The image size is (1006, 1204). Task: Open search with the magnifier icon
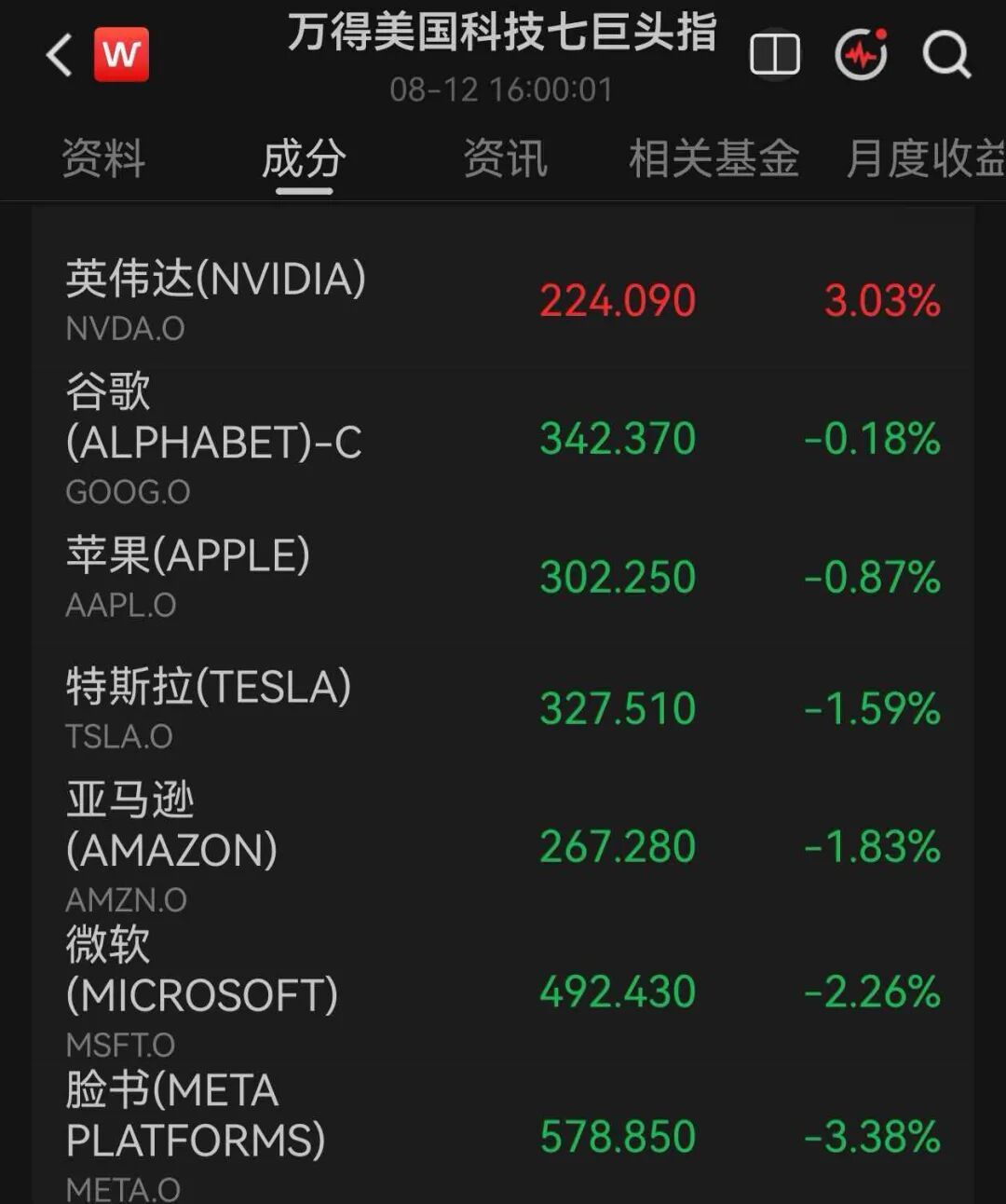(x=946, y=55)
